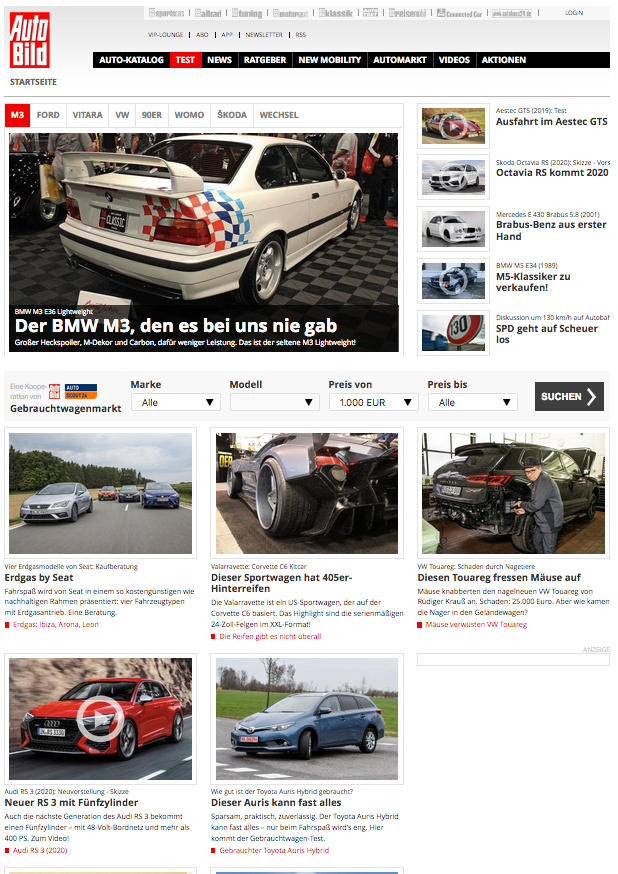Tap the SUCHEN button

click(568, 397)
